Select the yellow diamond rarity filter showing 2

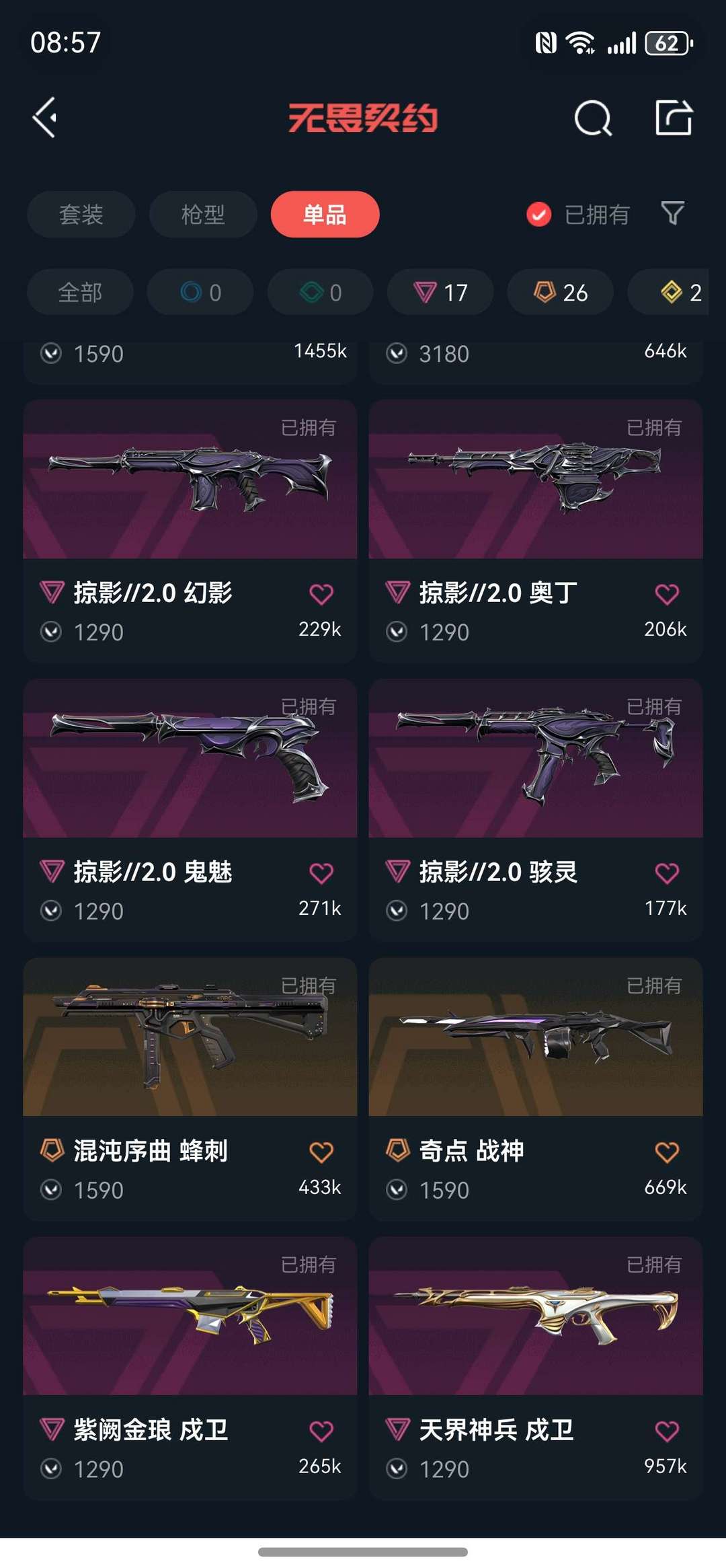tap(678, 292)
